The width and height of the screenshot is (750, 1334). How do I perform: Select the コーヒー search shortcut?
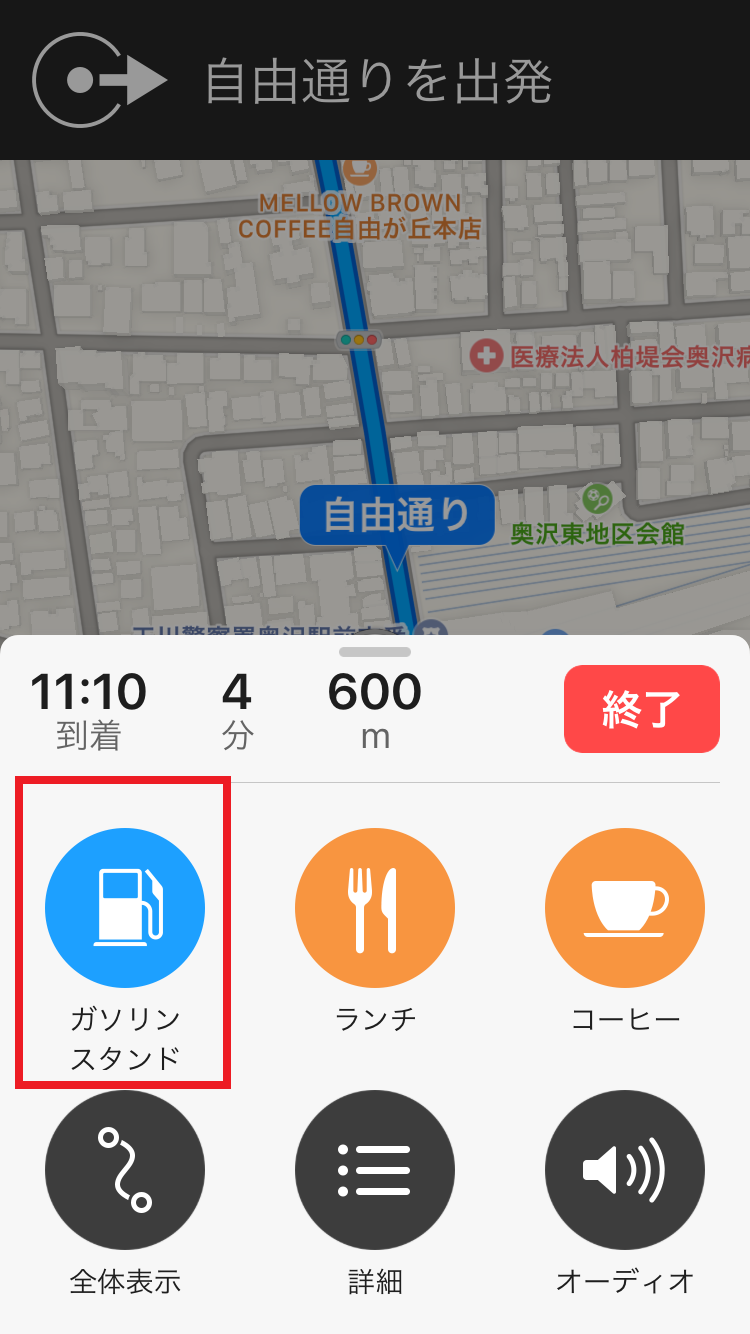pos(625,908)
